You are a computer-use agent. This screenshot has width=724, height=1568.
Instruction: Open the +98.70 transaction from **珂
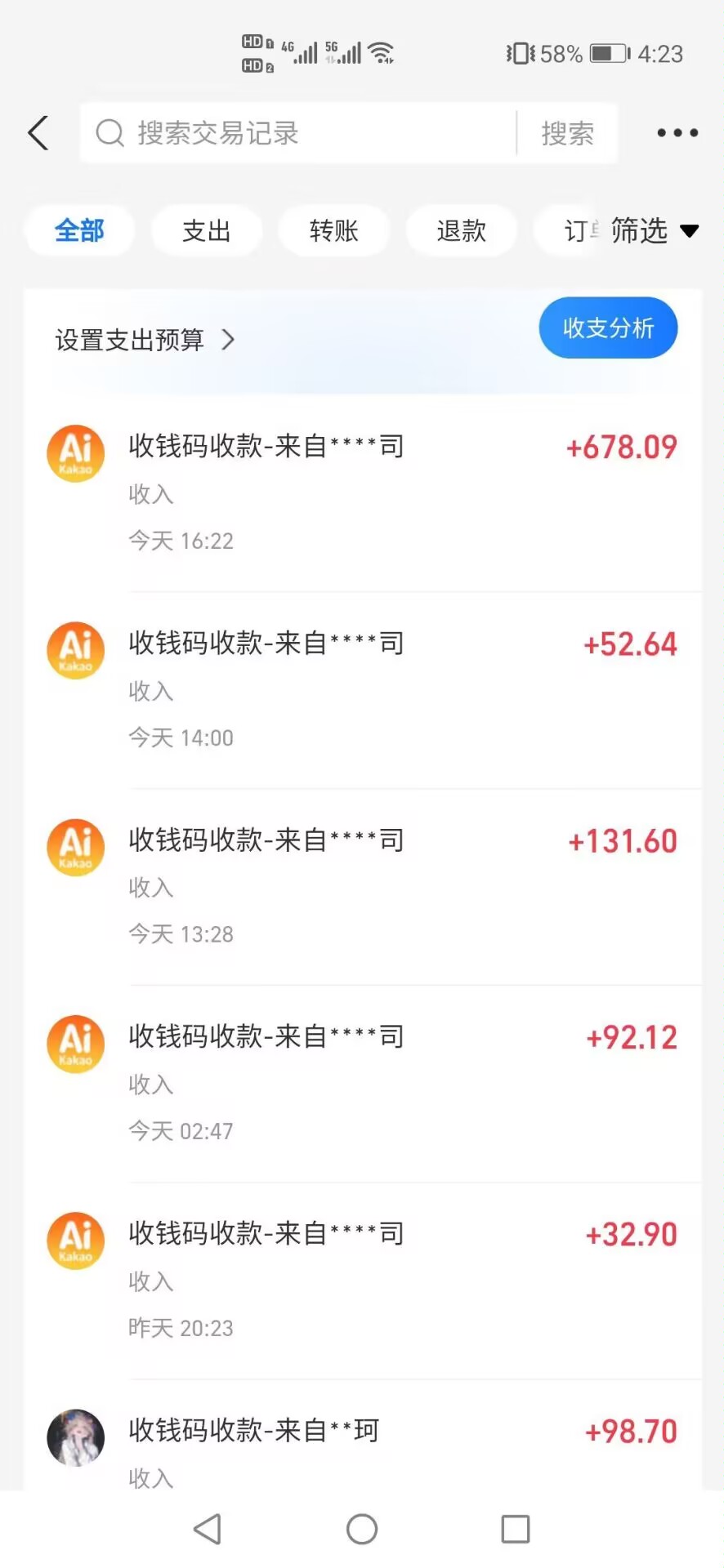[x=362, y=1445]
